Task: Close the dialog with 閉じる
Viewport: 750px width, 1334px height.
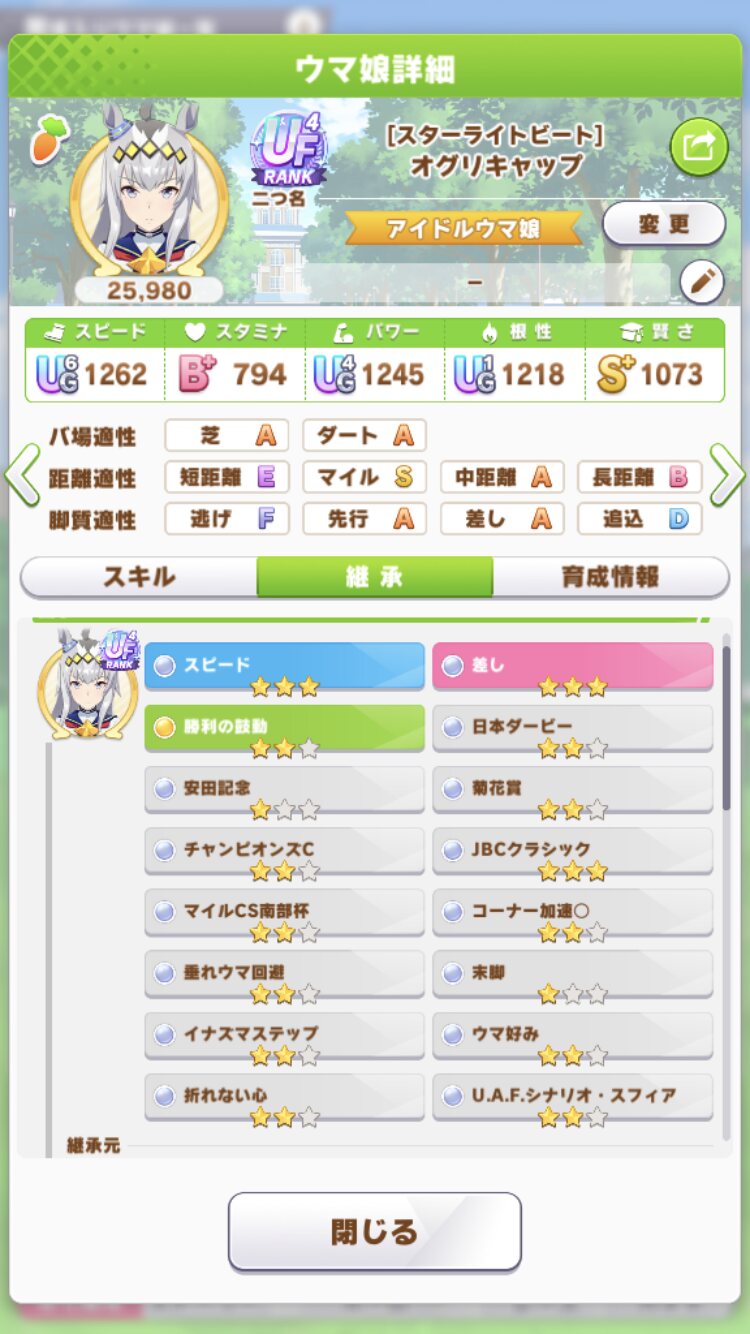Action: point(374,1231)
